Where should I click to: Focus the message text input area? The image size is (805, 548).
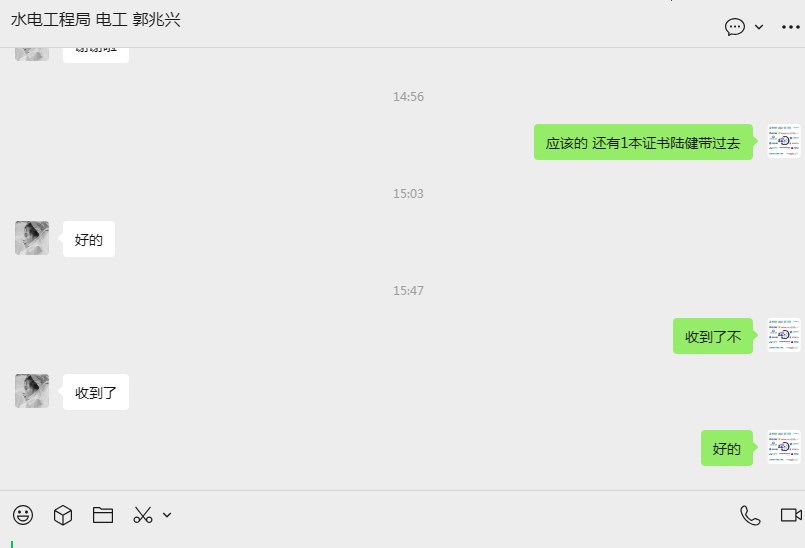[400, 542]
